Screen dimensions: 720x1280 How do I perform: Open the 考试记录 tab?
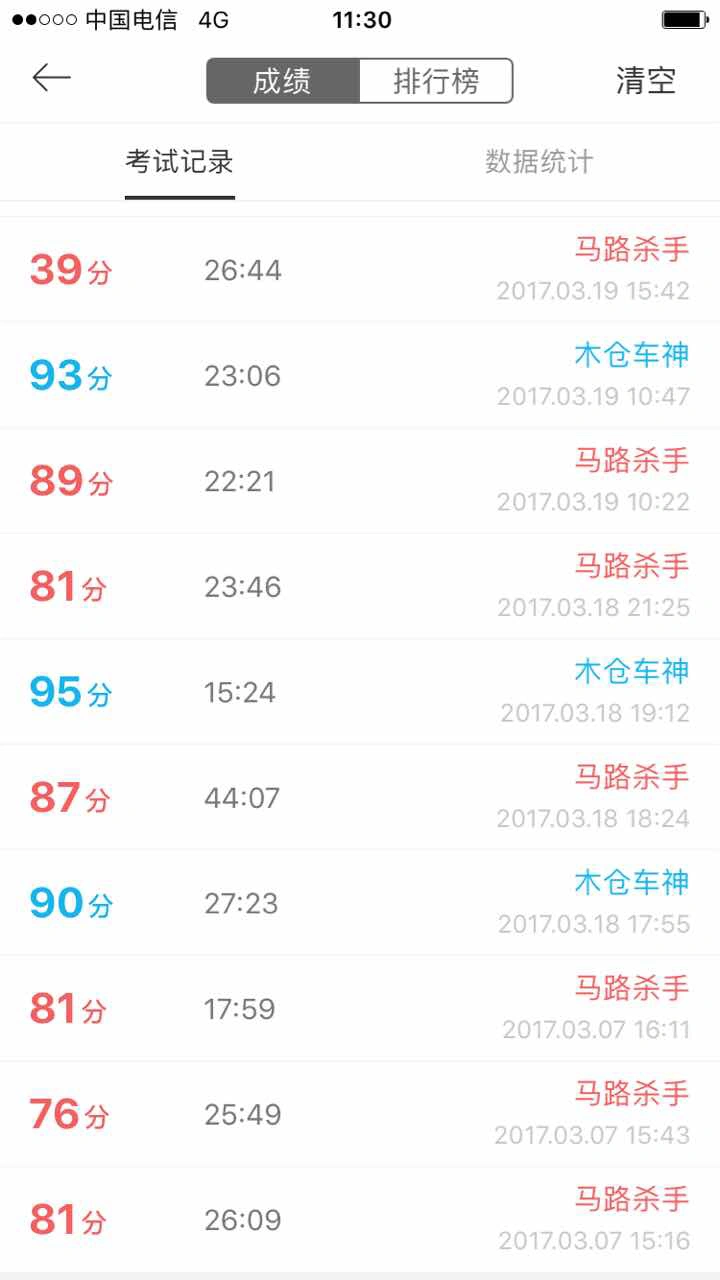tap(180, 162)
